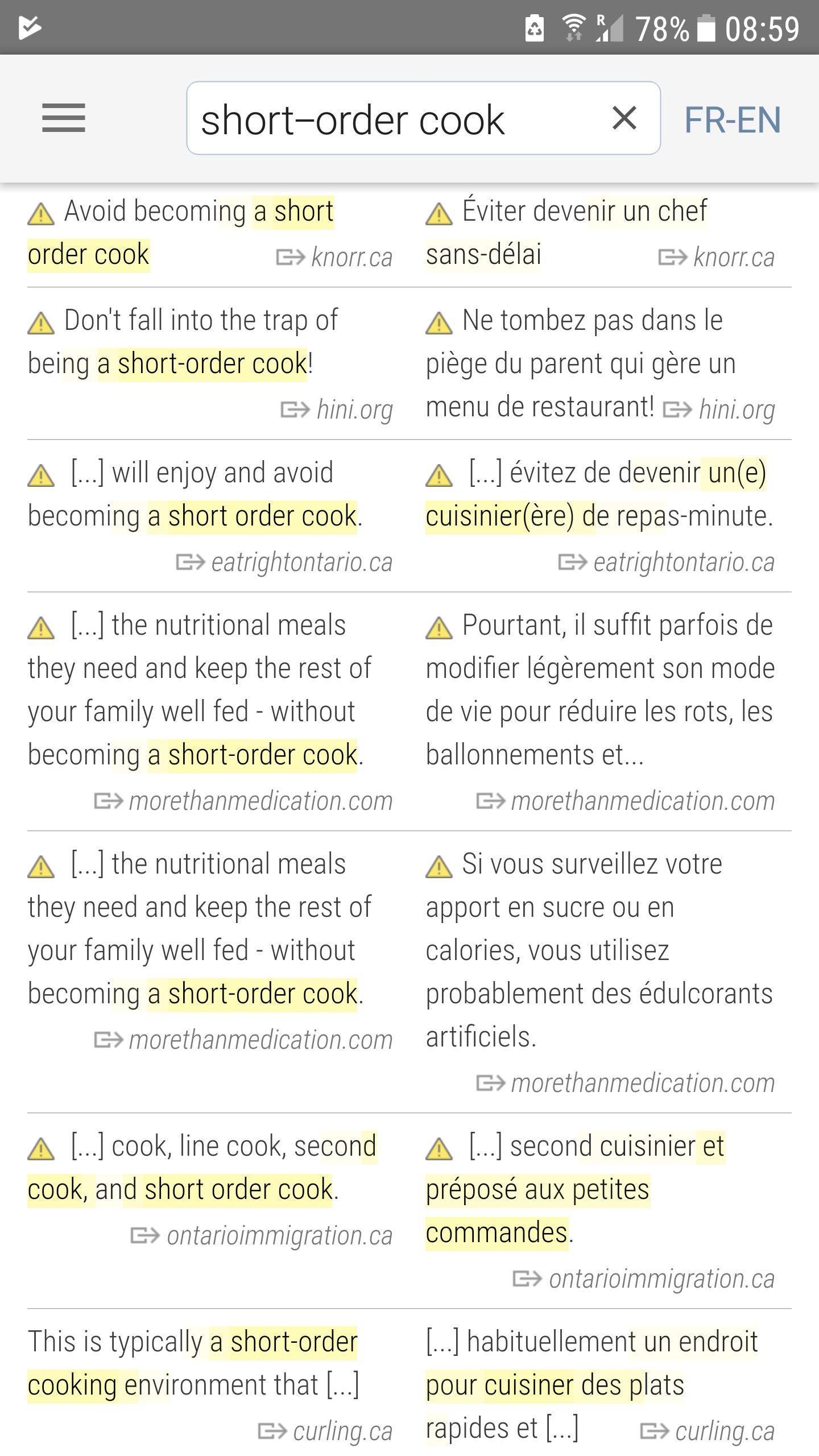Switch language pair via FR-EN
This screenshot has width=819, height=1456.
(733, 119)
